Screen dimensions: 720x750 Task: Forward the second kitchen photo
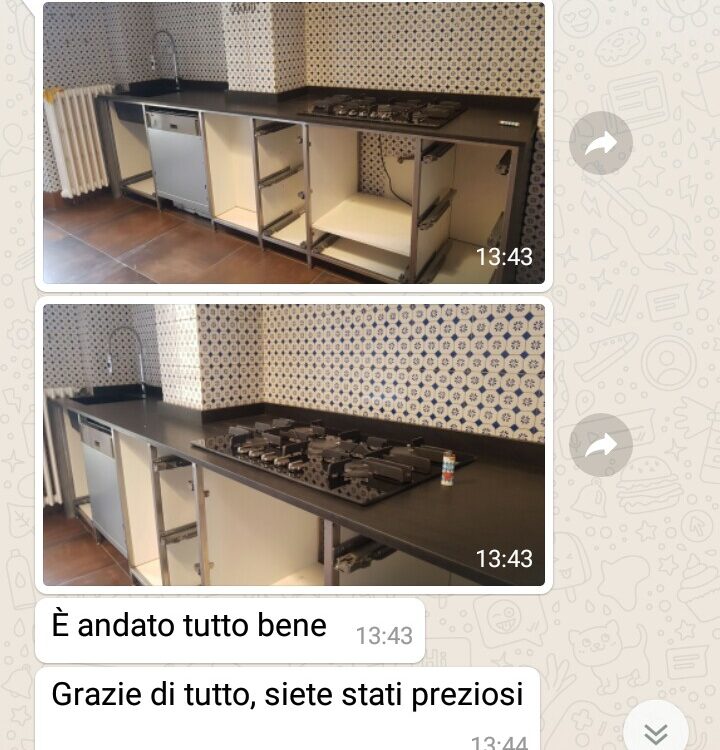[x=601, y=444]
